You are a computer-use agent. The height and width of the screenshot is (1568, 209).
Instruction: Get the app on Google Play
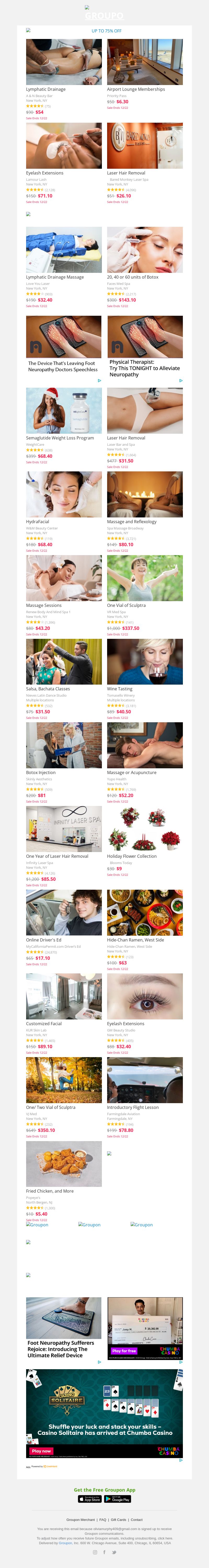pyautogui.click(x=117, y=1499)
